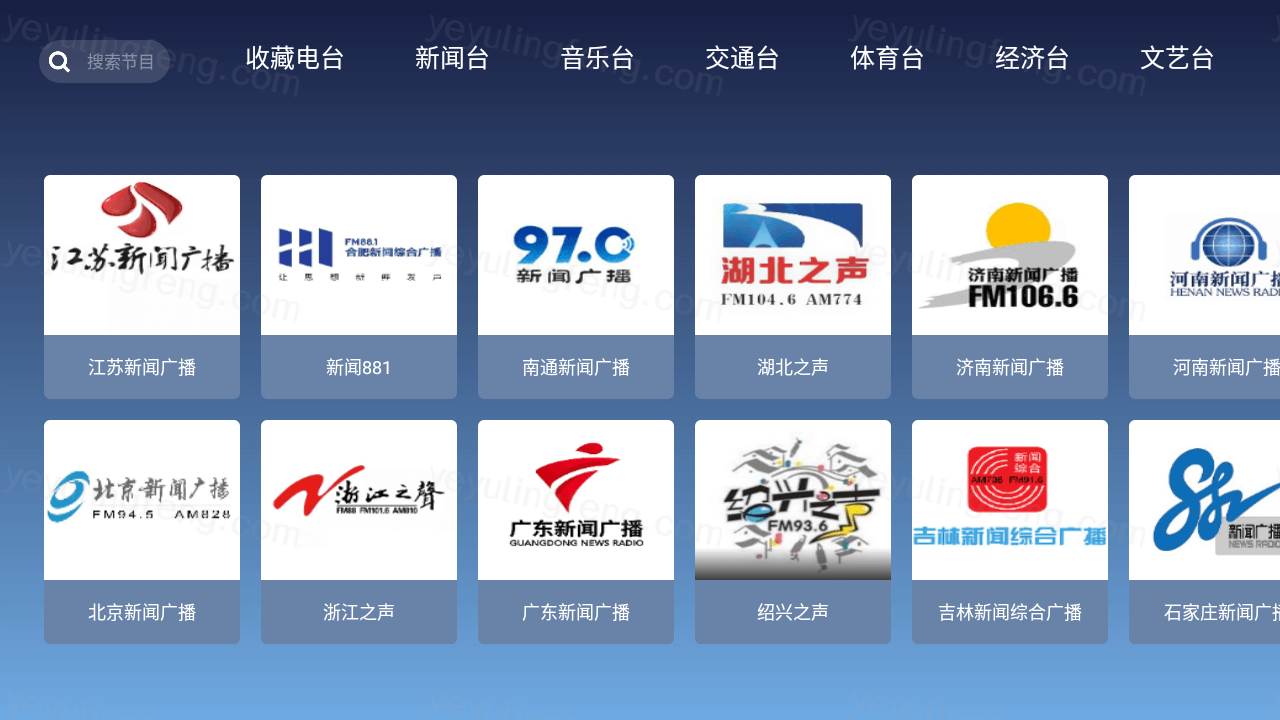
Task: Play the 绍兴之声 station
Action: (x=793, y=531)
